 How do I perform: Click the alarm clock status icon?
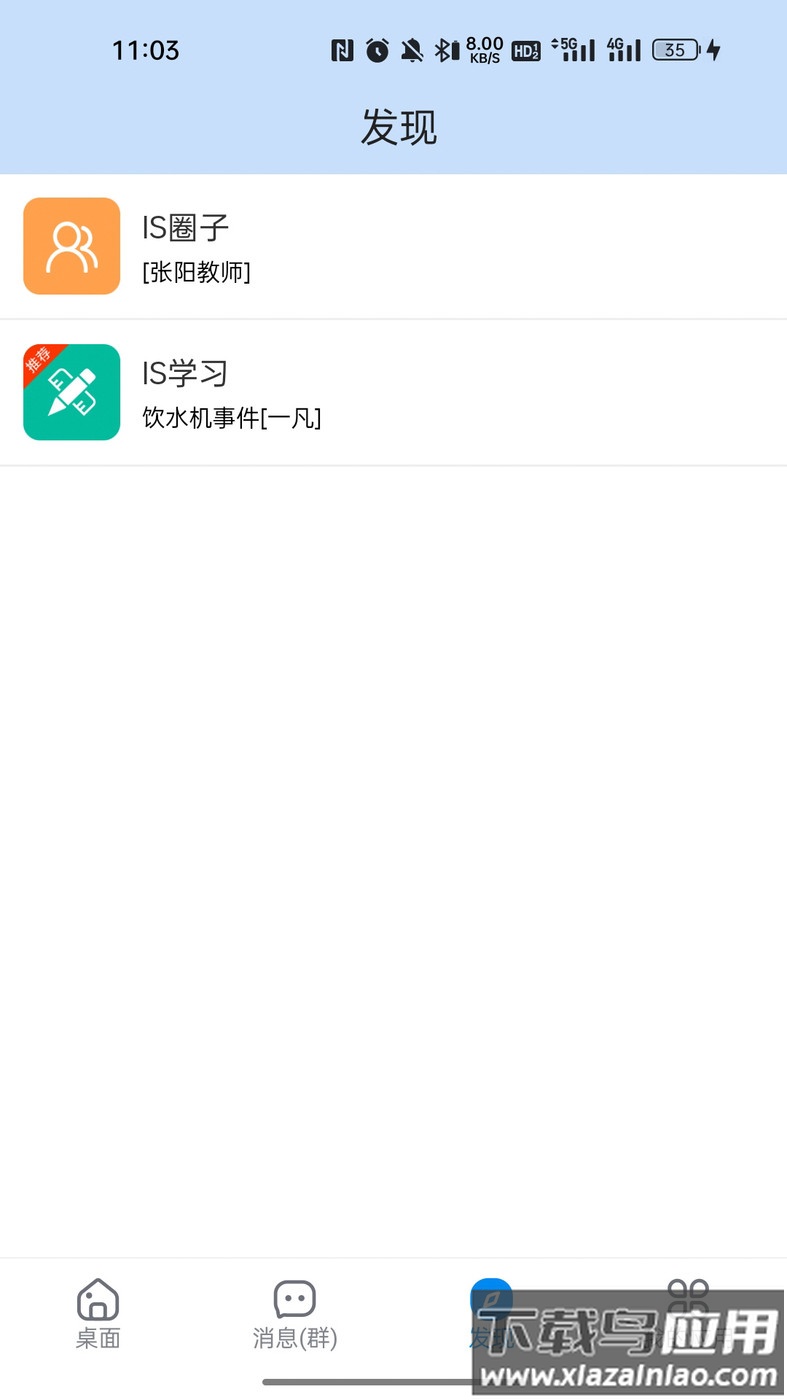click(x=379, y=50)
